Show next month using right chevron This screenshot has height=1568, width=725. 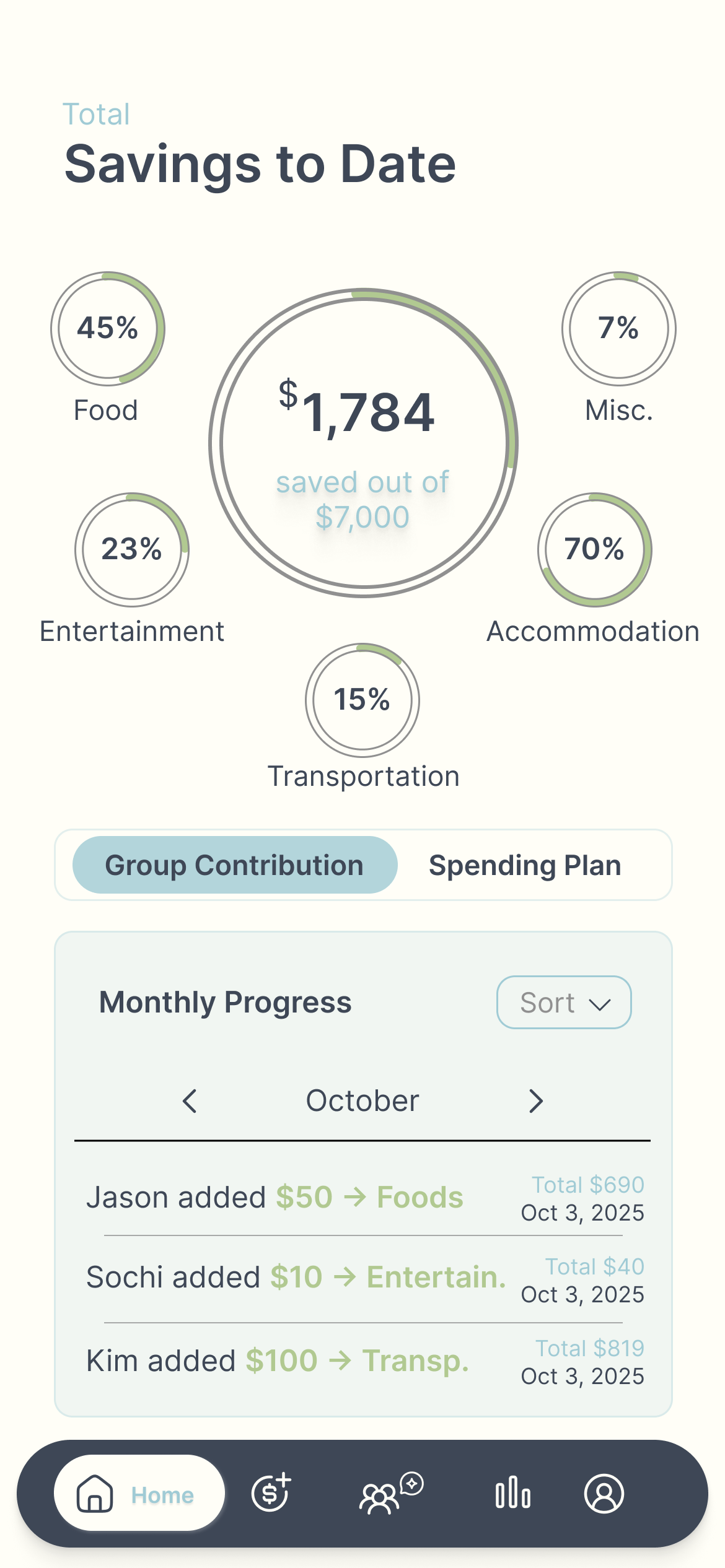(535, 1100)
